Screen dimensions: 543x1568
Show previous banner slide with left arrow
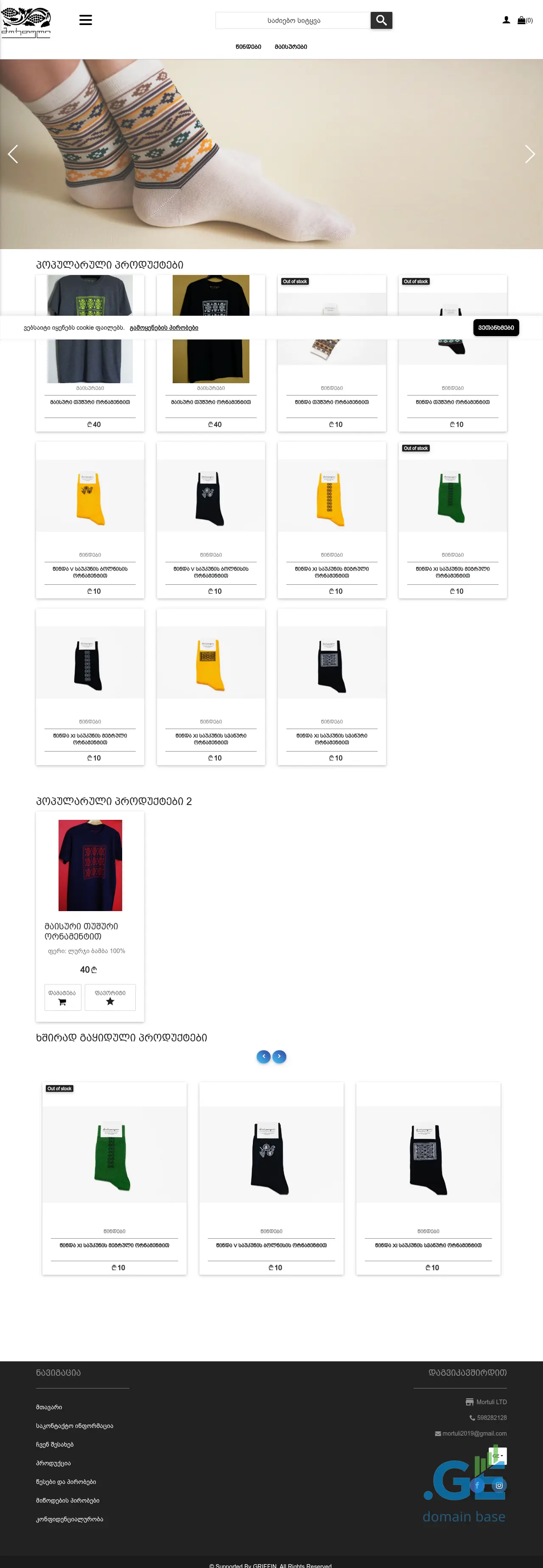[x=13, y=154]
